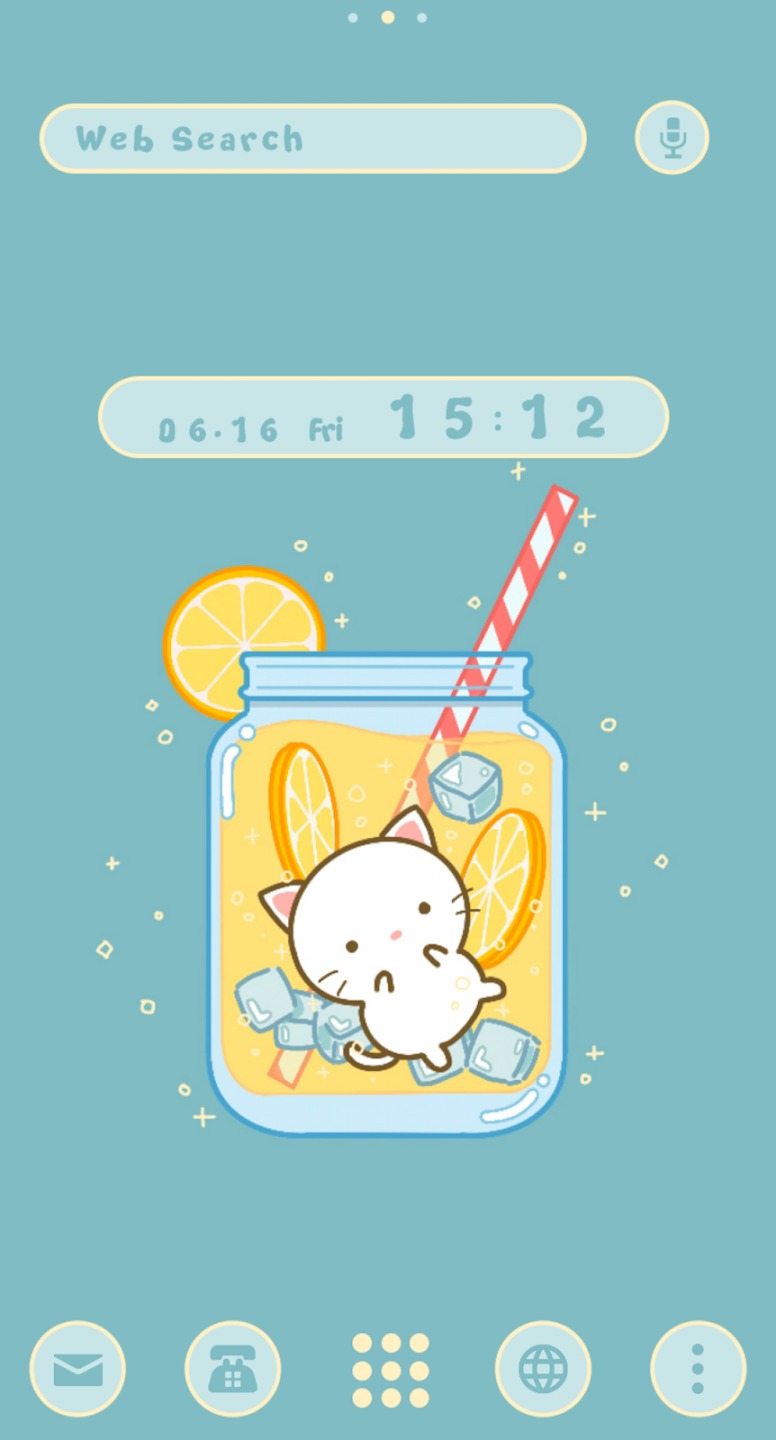
Task: Open the three-dot options menu
Action: pos(698,1369)
